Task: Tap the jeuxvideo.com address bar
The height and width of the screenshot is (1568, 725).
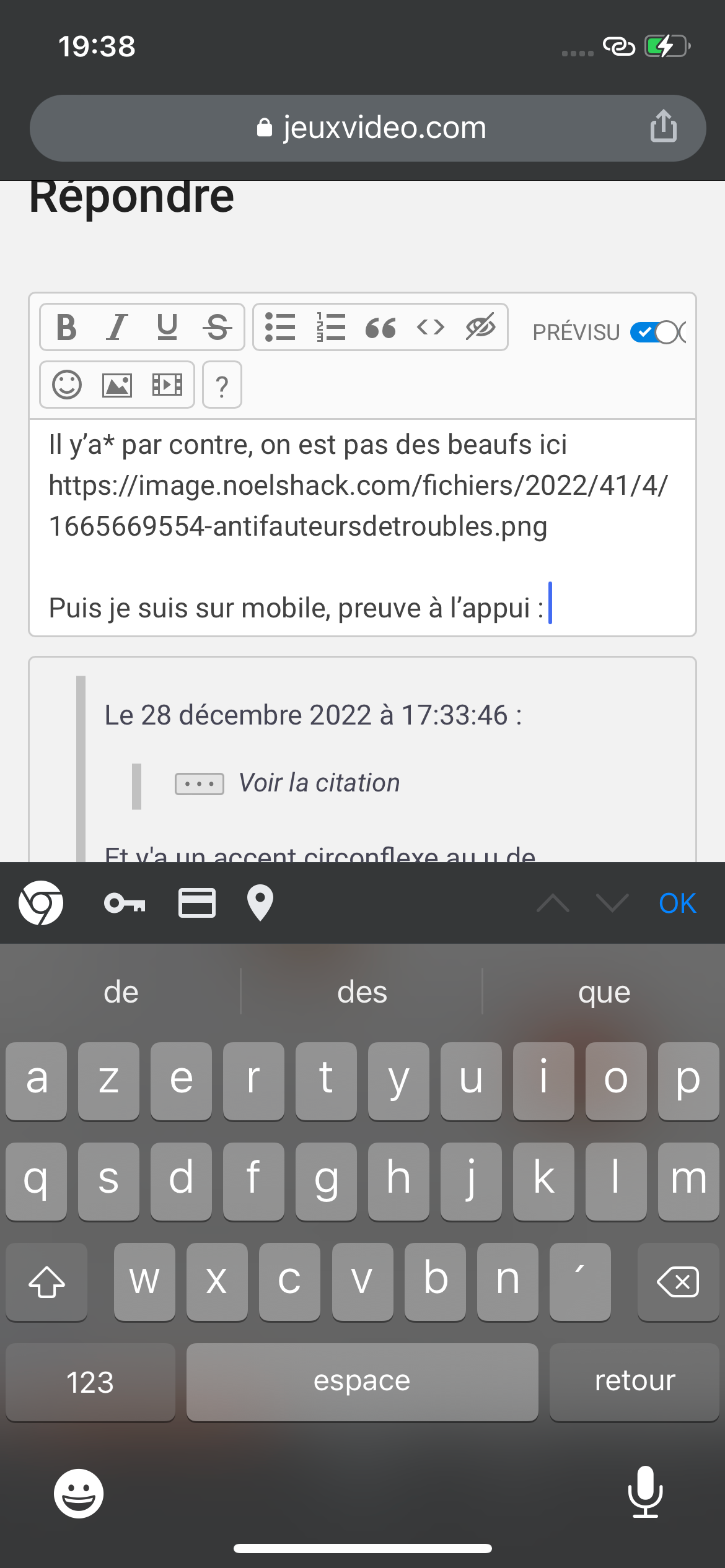Action: click(372, 128)
